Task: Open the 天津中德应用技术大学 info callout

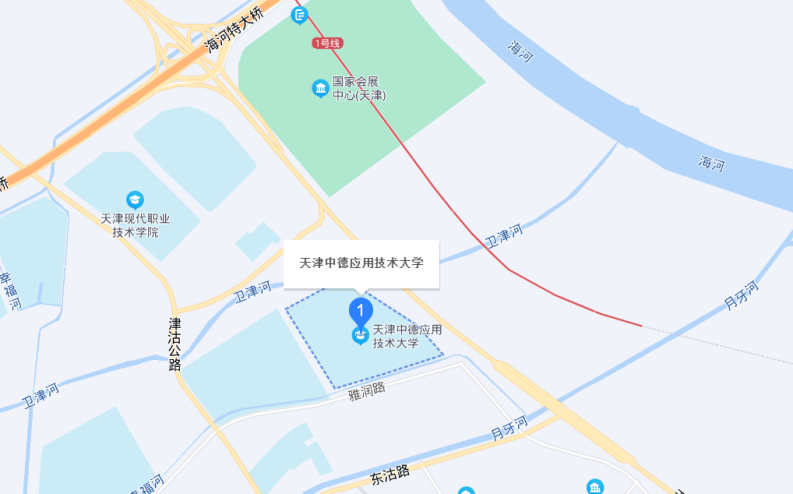Action: [361, 264]
